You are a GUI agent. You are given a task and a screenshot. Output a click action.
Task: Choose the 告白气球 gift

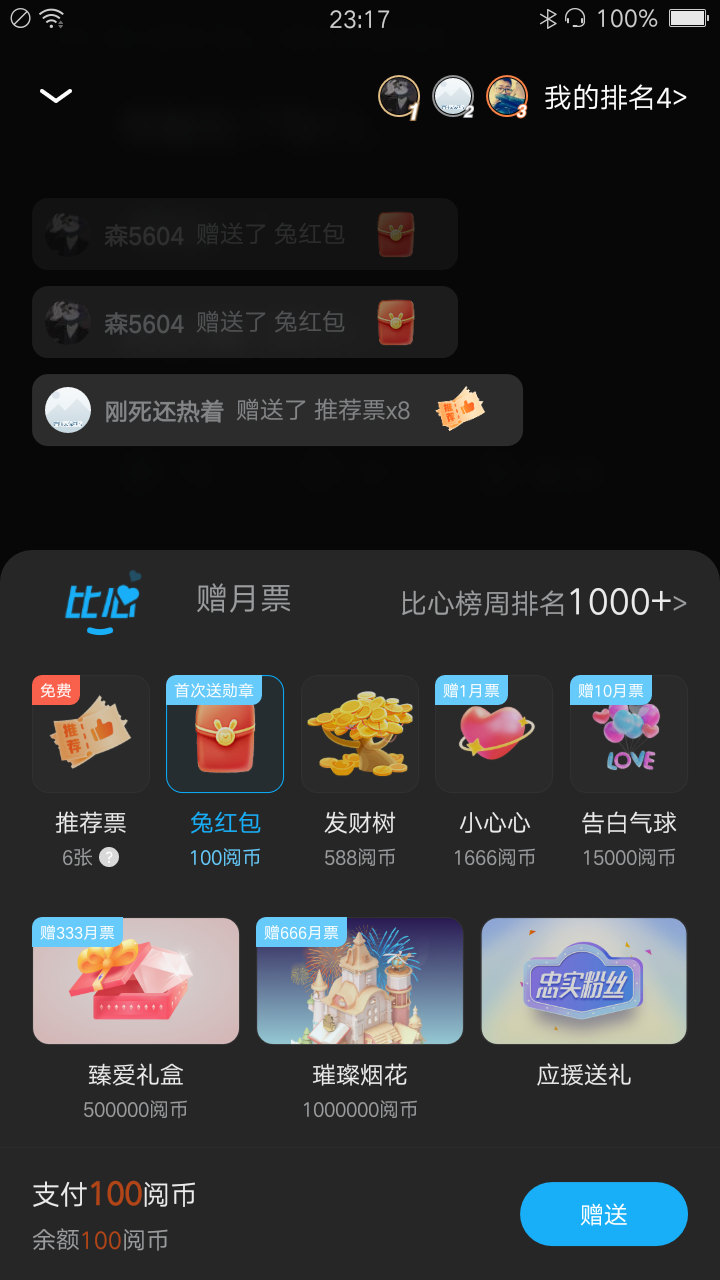pyautogui.click(x=629, y=735)
